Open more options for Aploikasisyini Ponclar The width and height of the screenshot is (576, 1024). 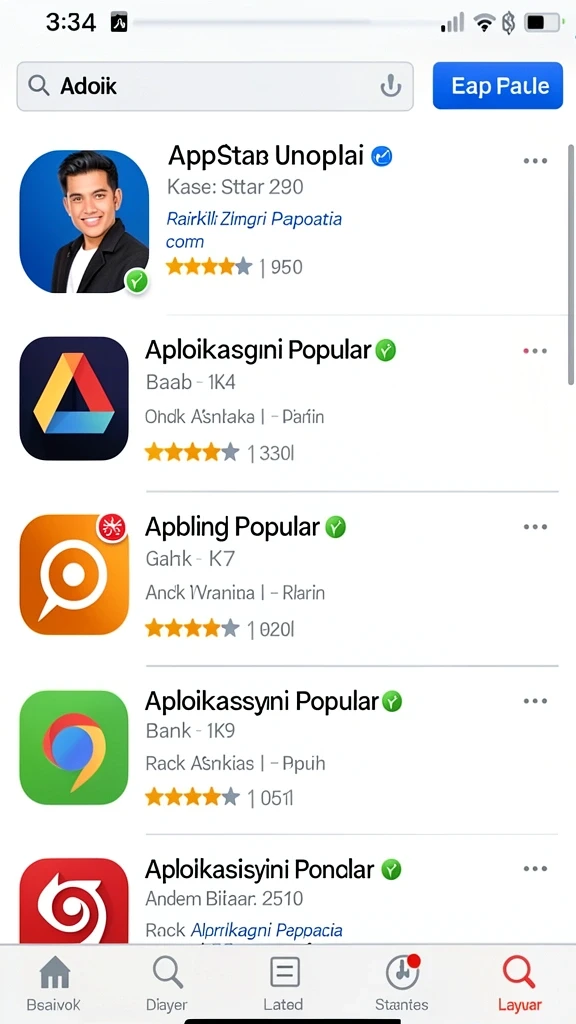click(535, 869)
